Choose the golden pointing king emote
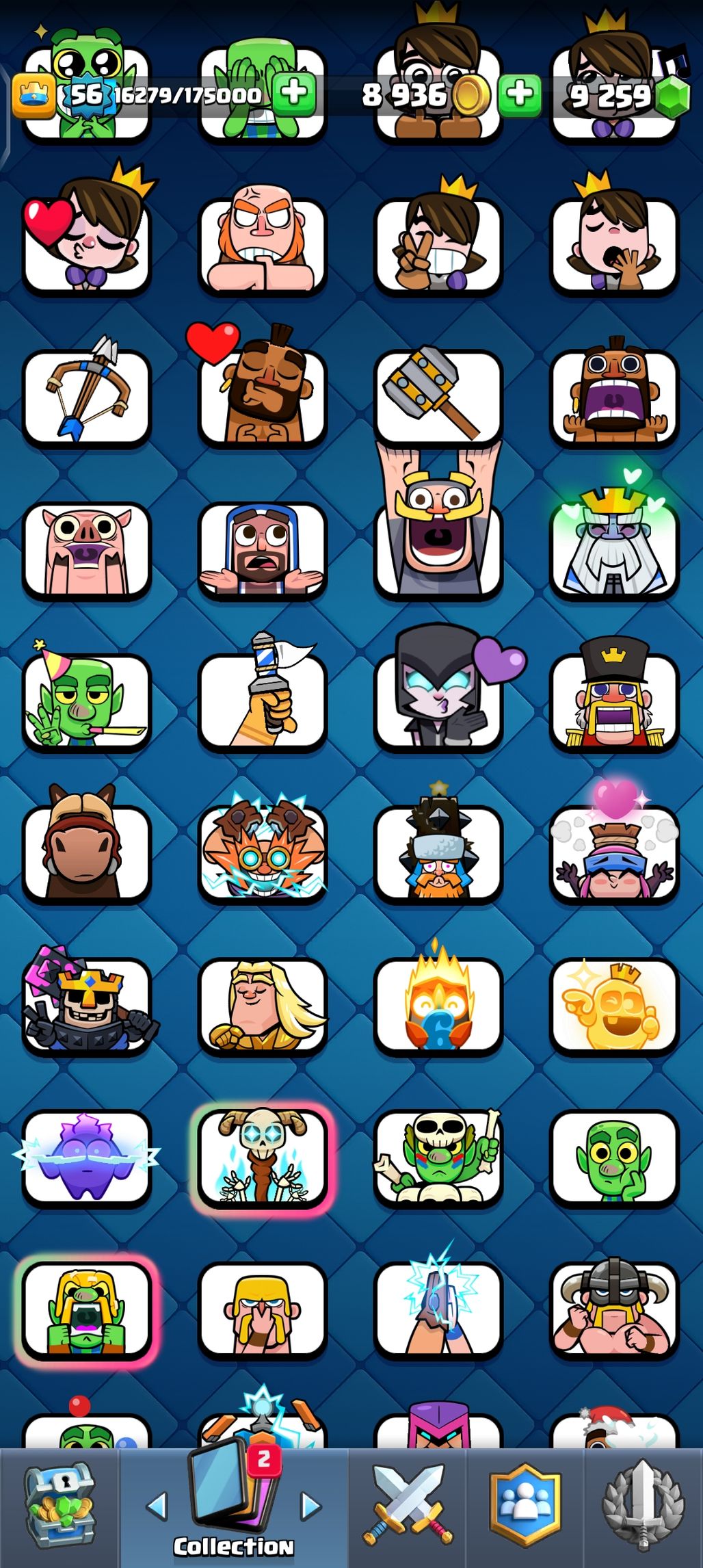Image resolution: width=703 pixels, height=1568 pixels. (613, 1006)
